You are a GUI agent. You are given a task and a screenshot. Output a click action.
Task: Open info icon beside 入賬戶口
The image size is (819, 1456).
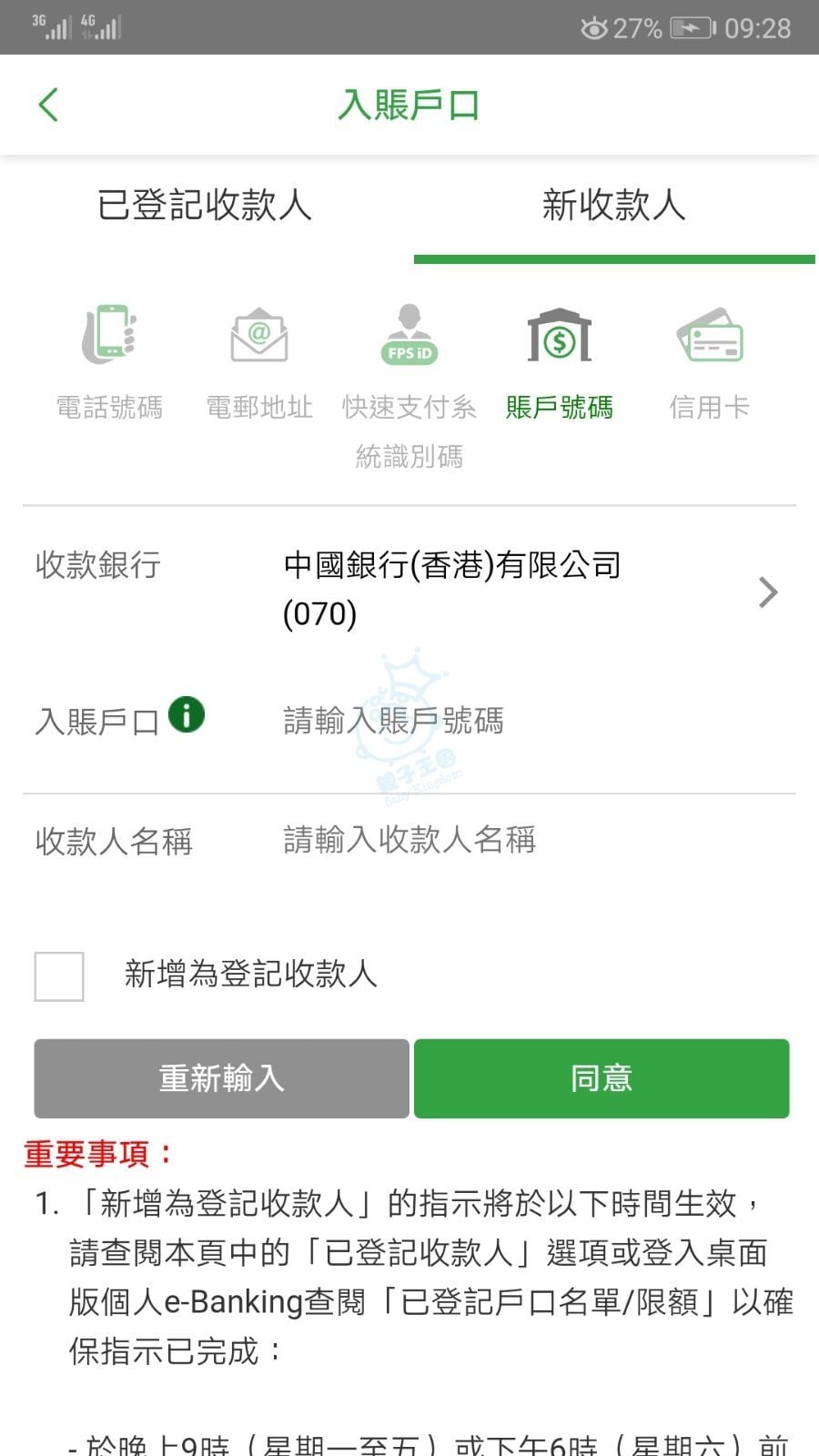coord(187,714)
